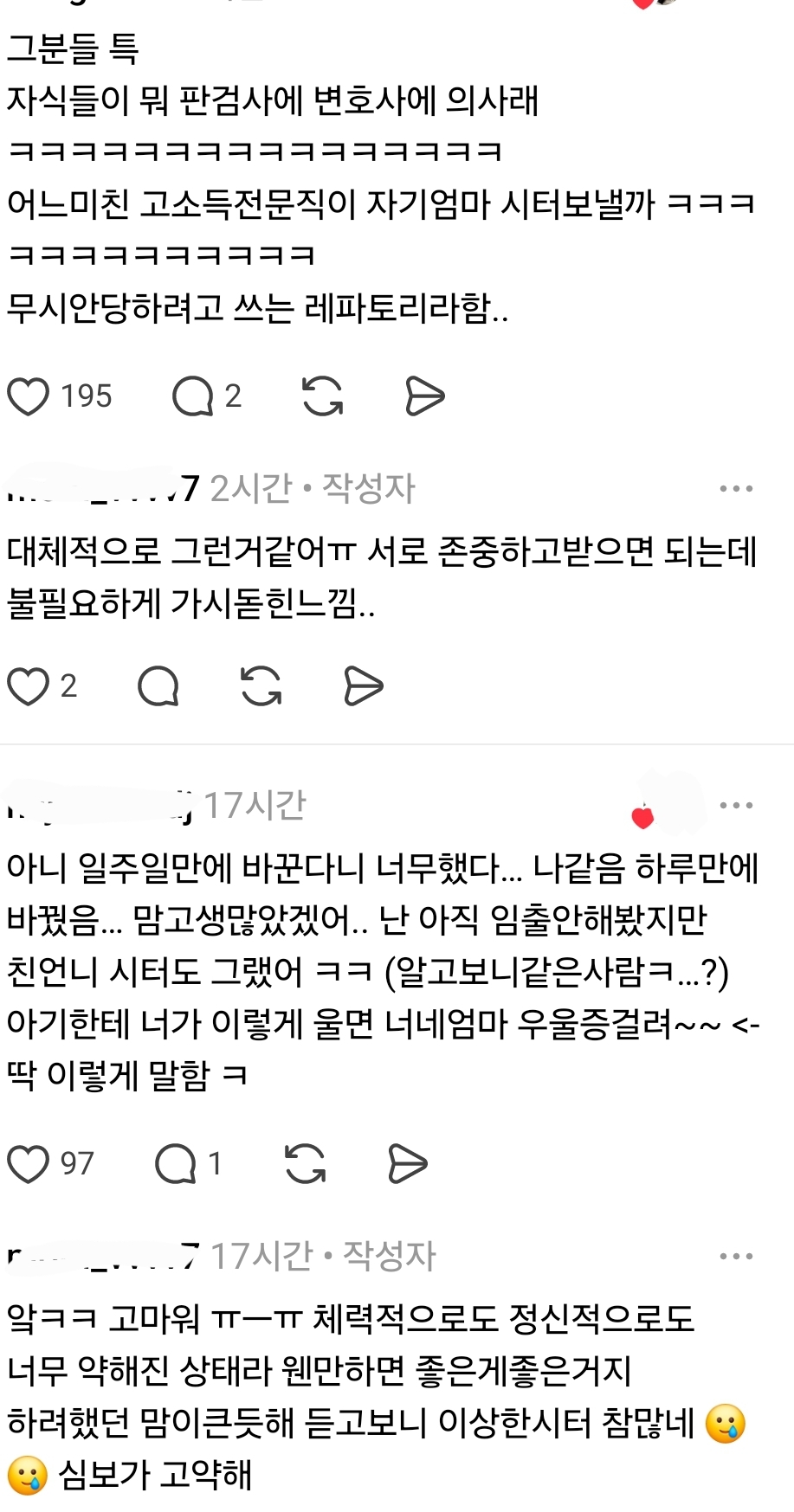Share the comment with 195 likes

click(x=424, y=397)
